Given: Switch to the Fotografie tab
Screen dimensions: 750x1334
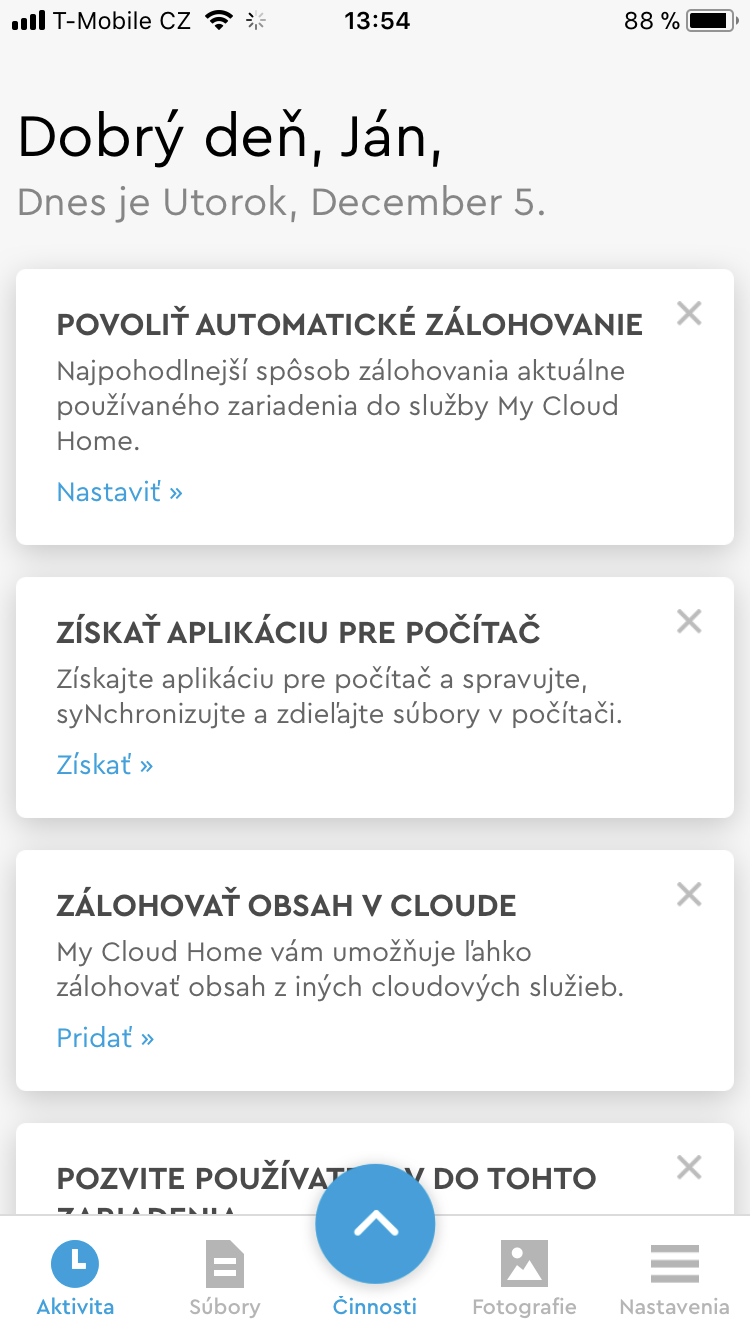Looking at the screenshot, I should pos(524,1277).
